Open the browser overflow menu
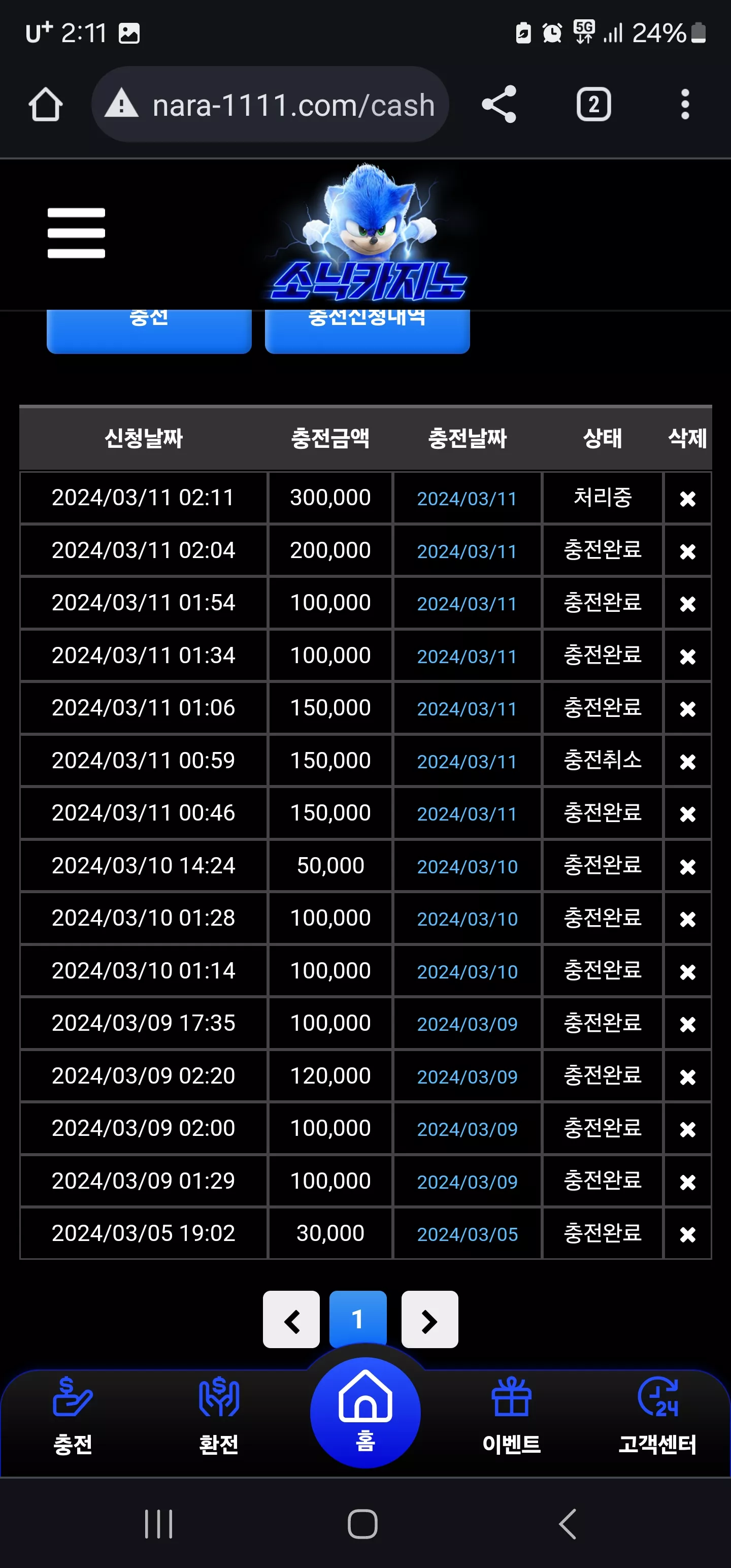The height and width of the screenshot is (1568, 731). pos(685,105)
